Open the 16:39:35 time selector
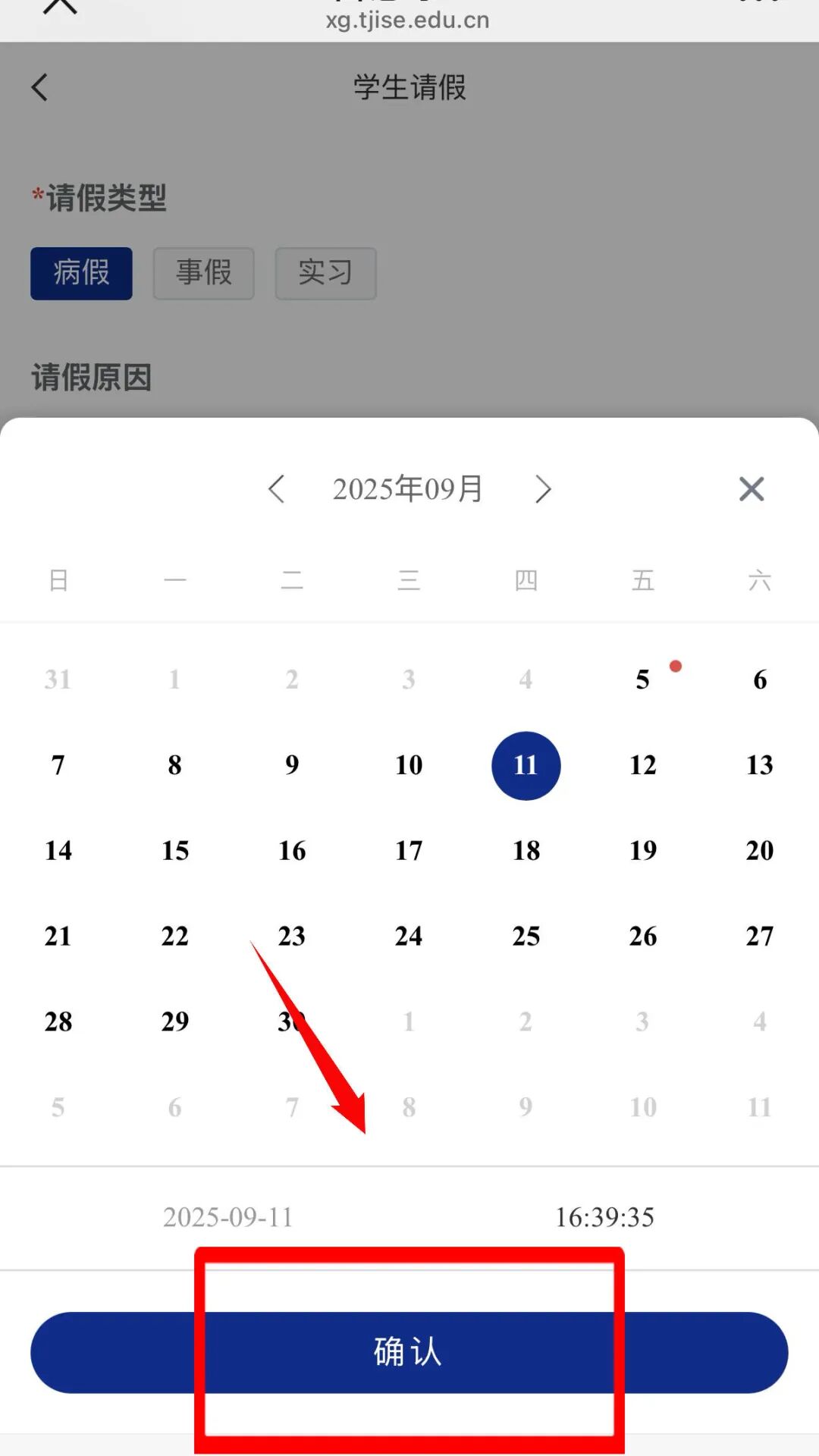The image size is (819, 1456). click(604, 1217)
